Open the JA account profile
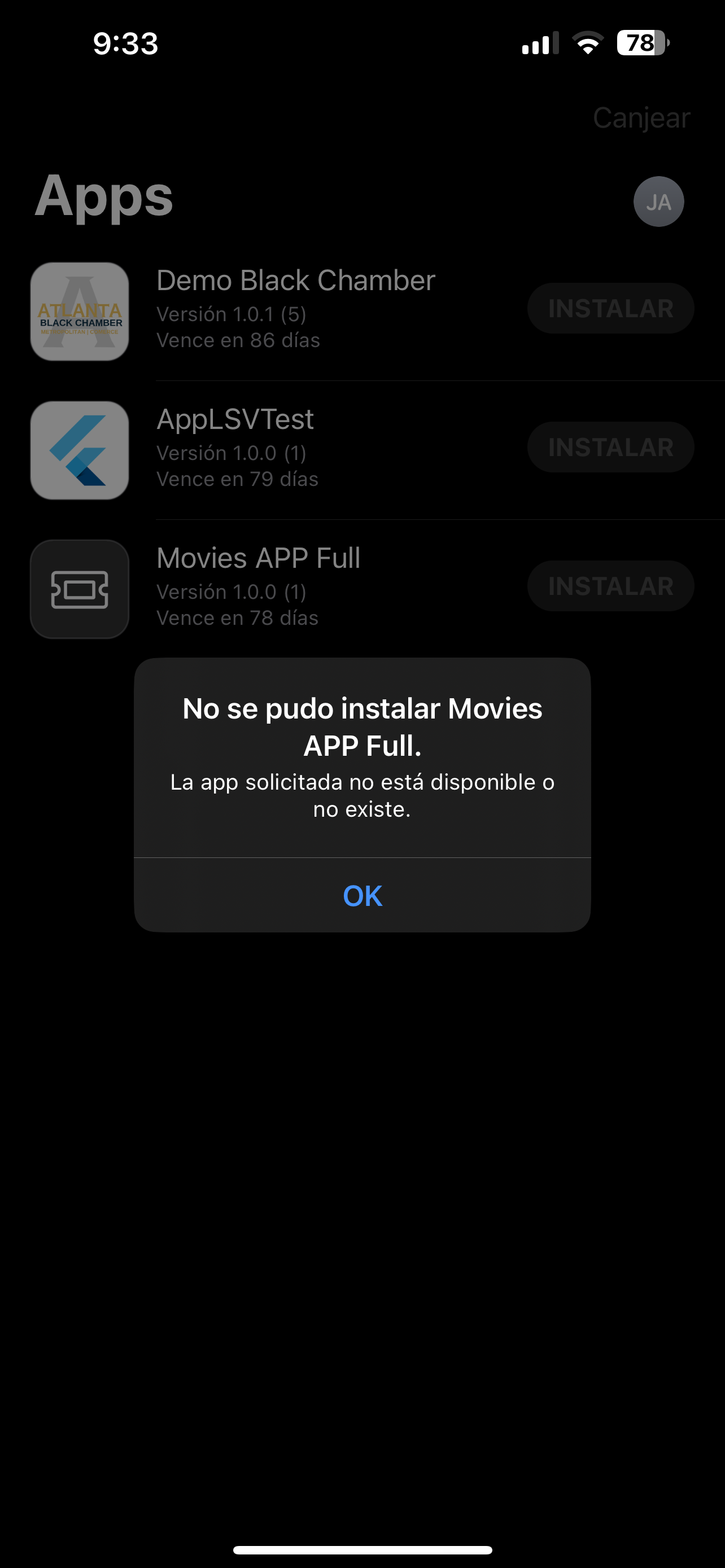Viewport: 725px width, 1568px height. [x=658, y=202]
